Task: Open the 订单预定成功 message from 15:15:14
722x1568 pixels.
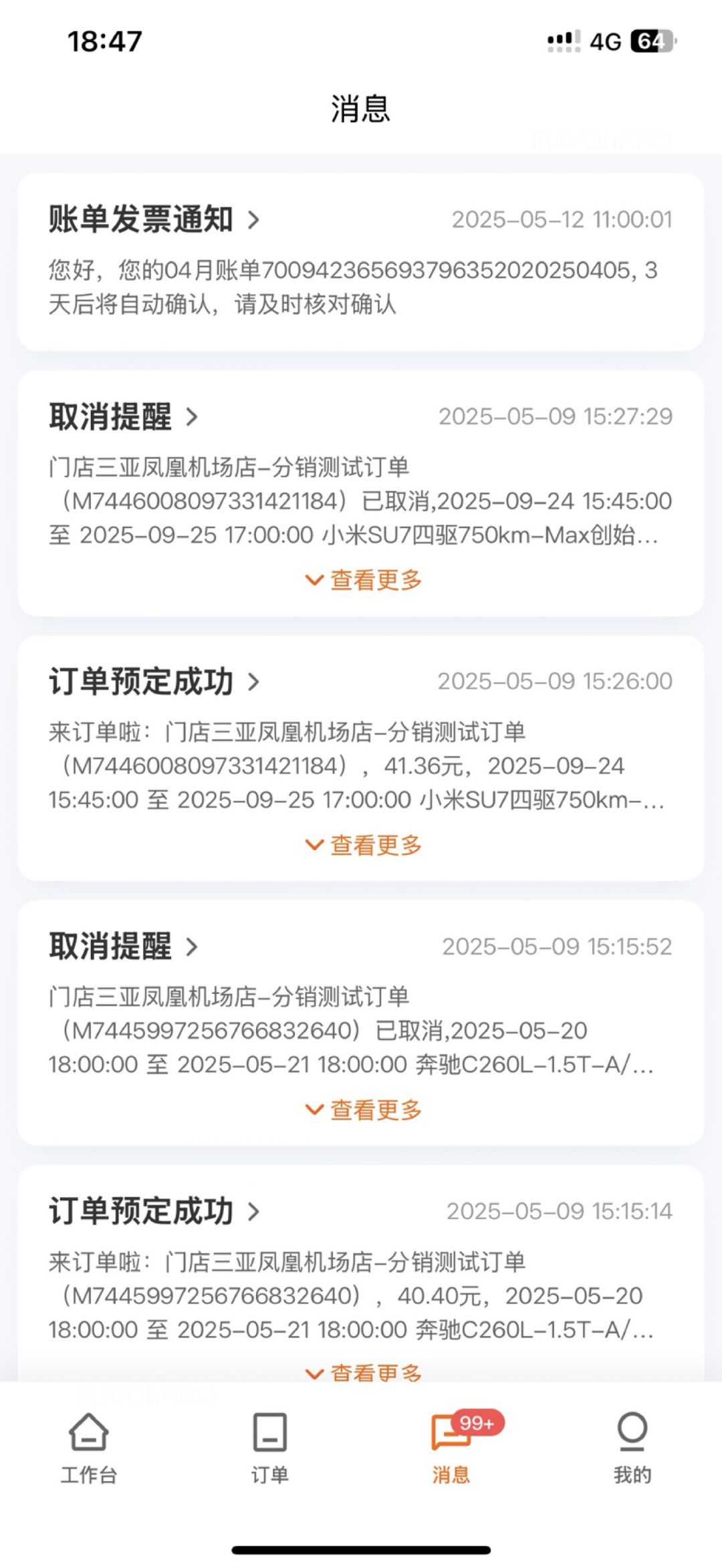Action: click(154, 1211)
